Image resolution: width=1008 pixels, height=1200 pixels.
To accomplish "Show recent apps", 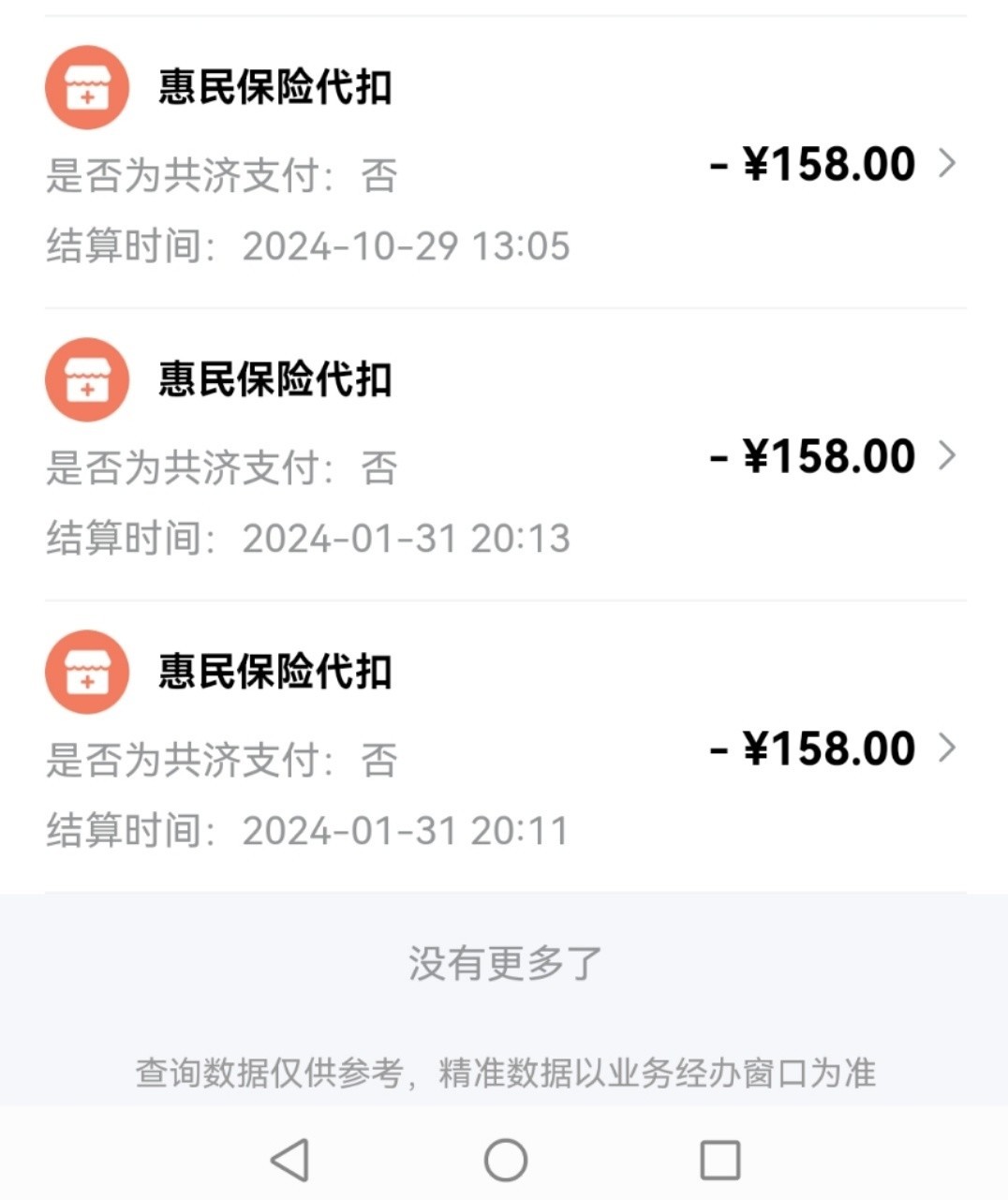I will pyautogui.click(x=719, y=1161).
